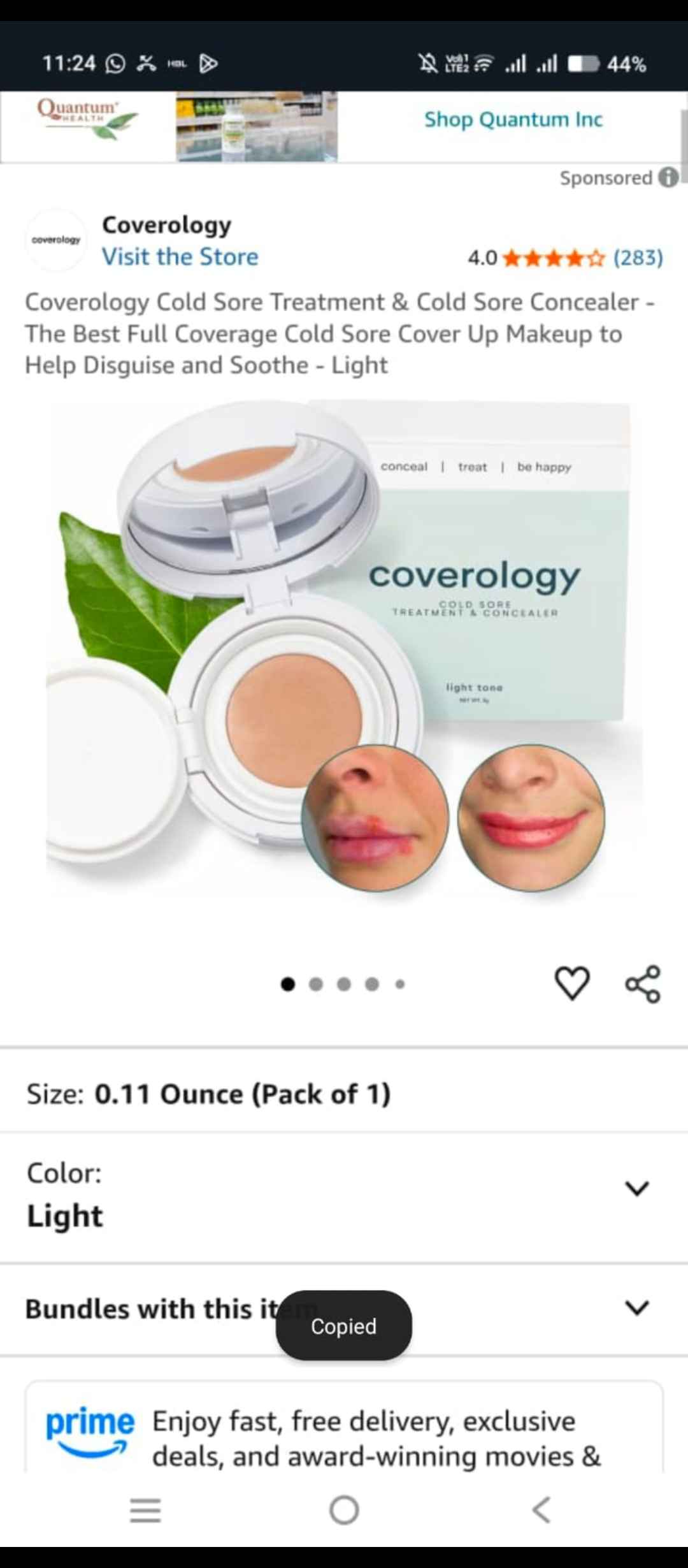The image size is (688, 1568).
Task: Add this item to wish list with heart
Action: (x=572, y=984)
